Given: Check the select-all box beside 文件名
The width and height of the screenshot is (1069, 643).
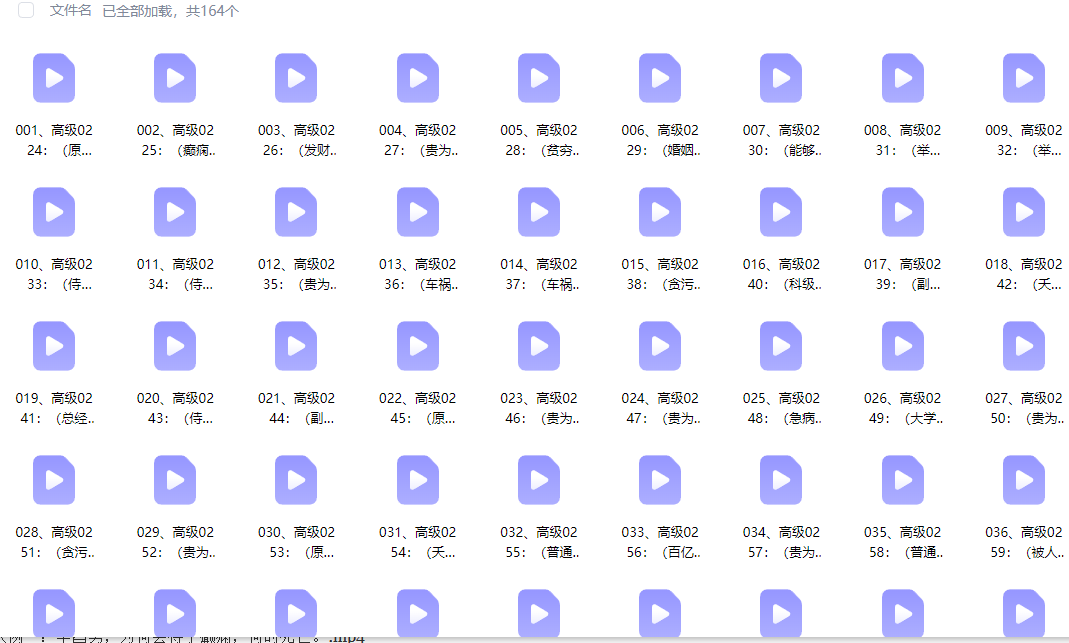Looking at the screenshot, I should [x=26, y=10].
